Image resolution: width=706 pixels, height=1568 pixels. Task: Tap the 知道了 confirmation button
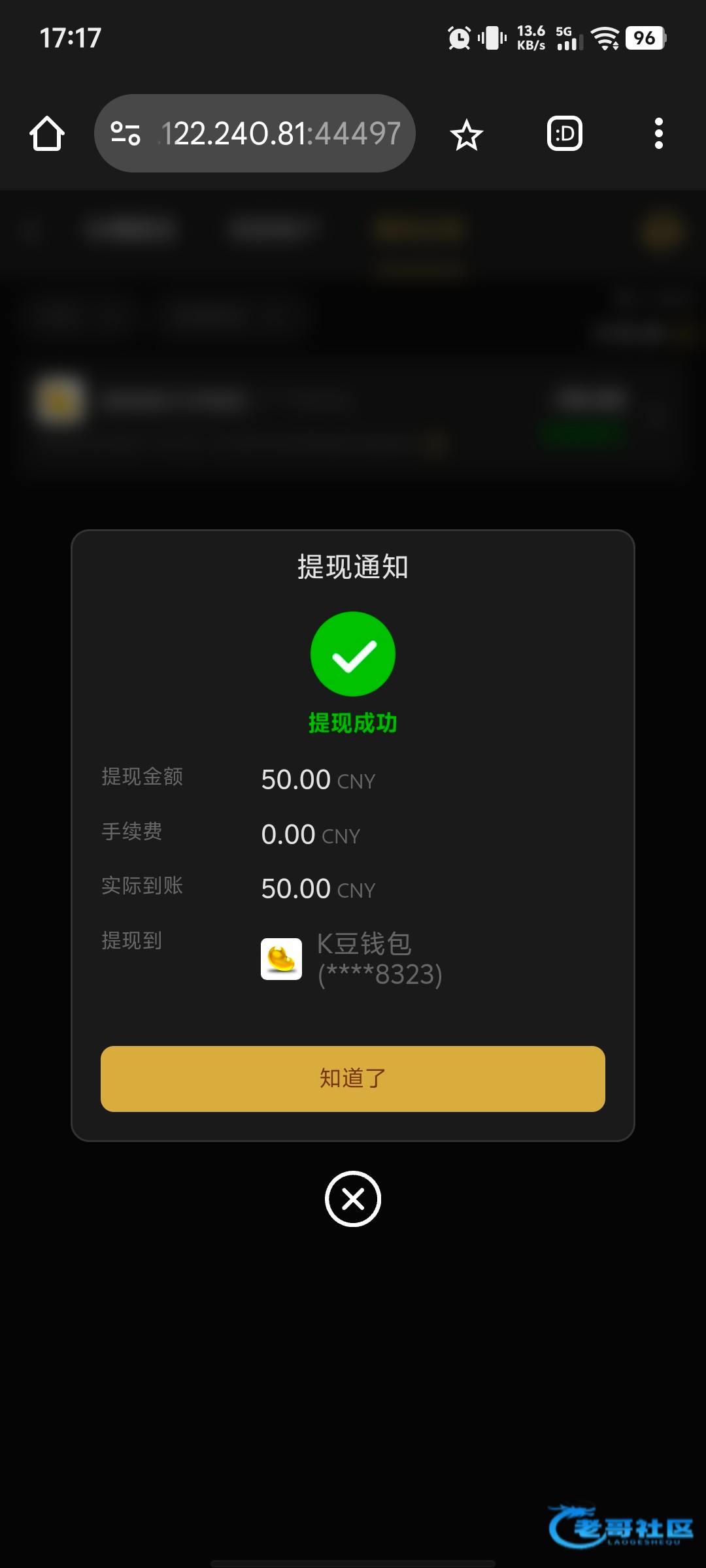point(352,1078)
